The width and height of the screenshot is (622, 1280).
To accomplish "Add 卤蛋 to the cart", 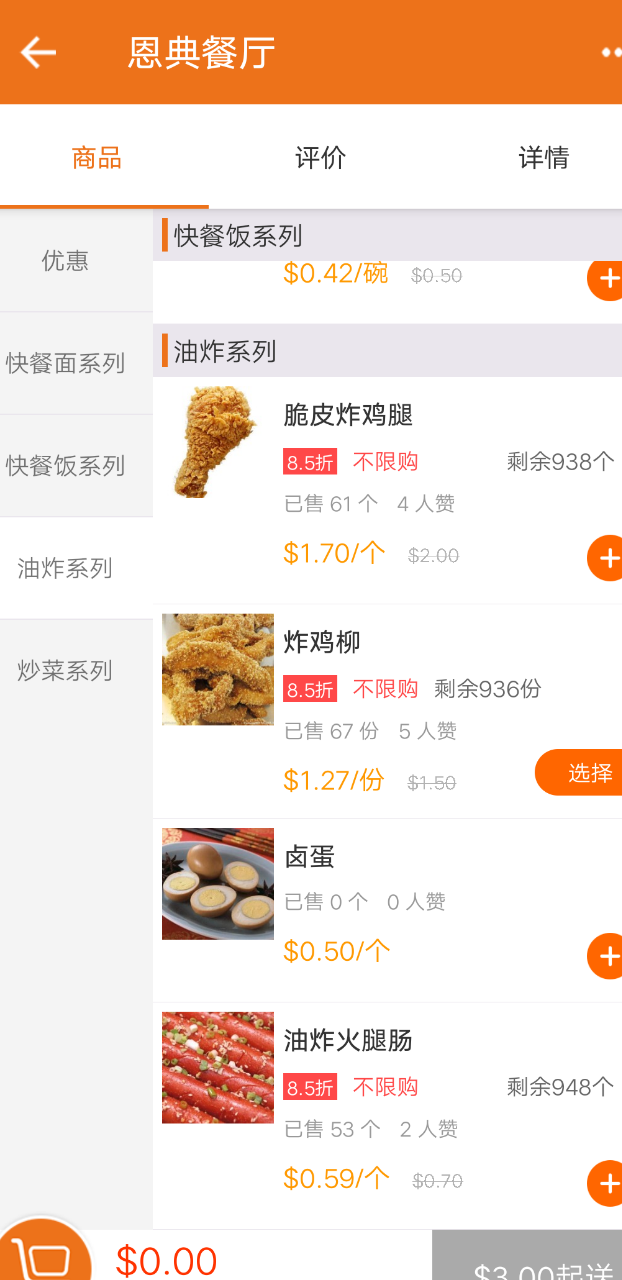I will (x=606, y=956).
